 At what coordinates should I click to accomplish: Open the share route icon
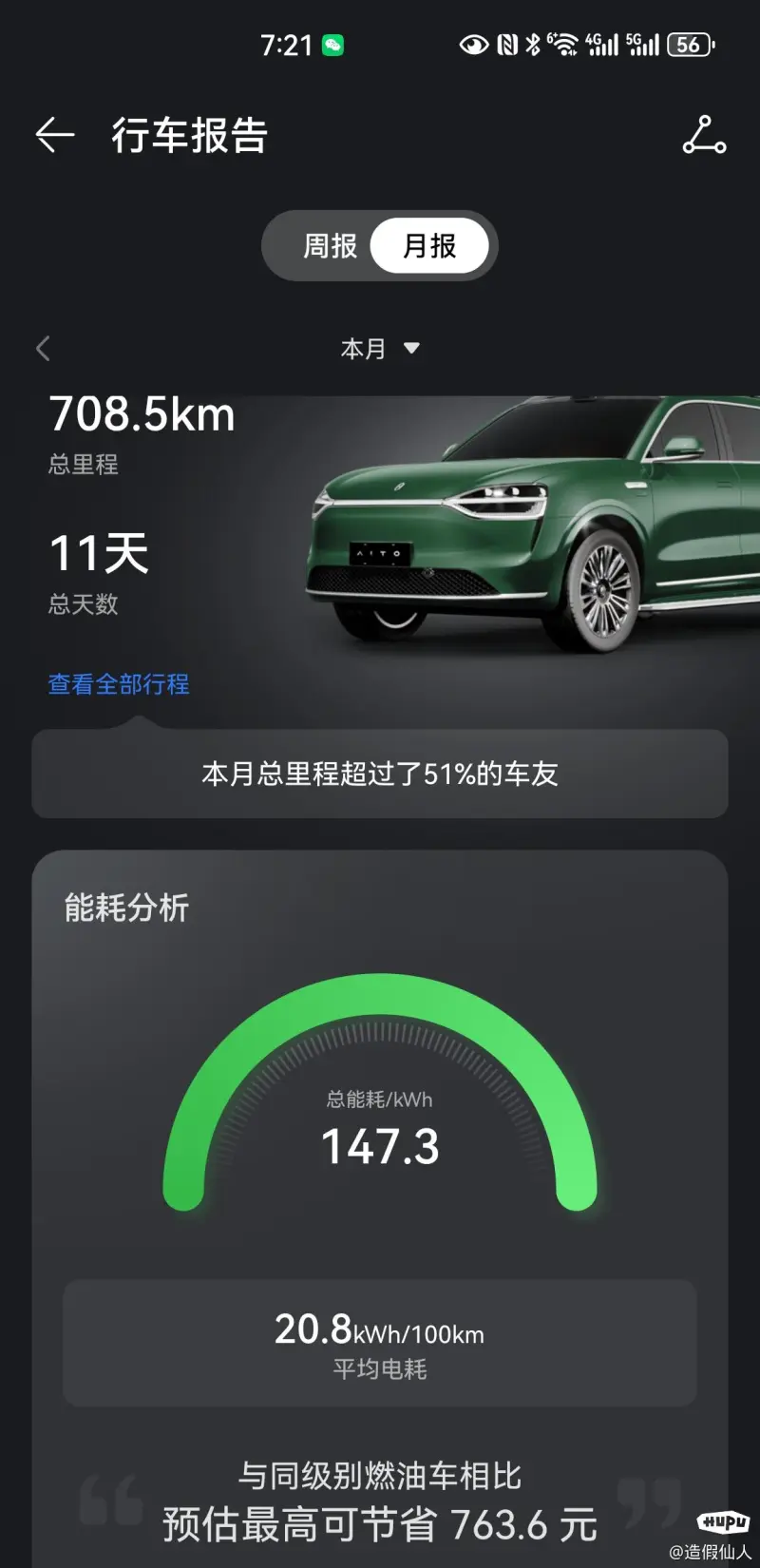pos(704,135)
